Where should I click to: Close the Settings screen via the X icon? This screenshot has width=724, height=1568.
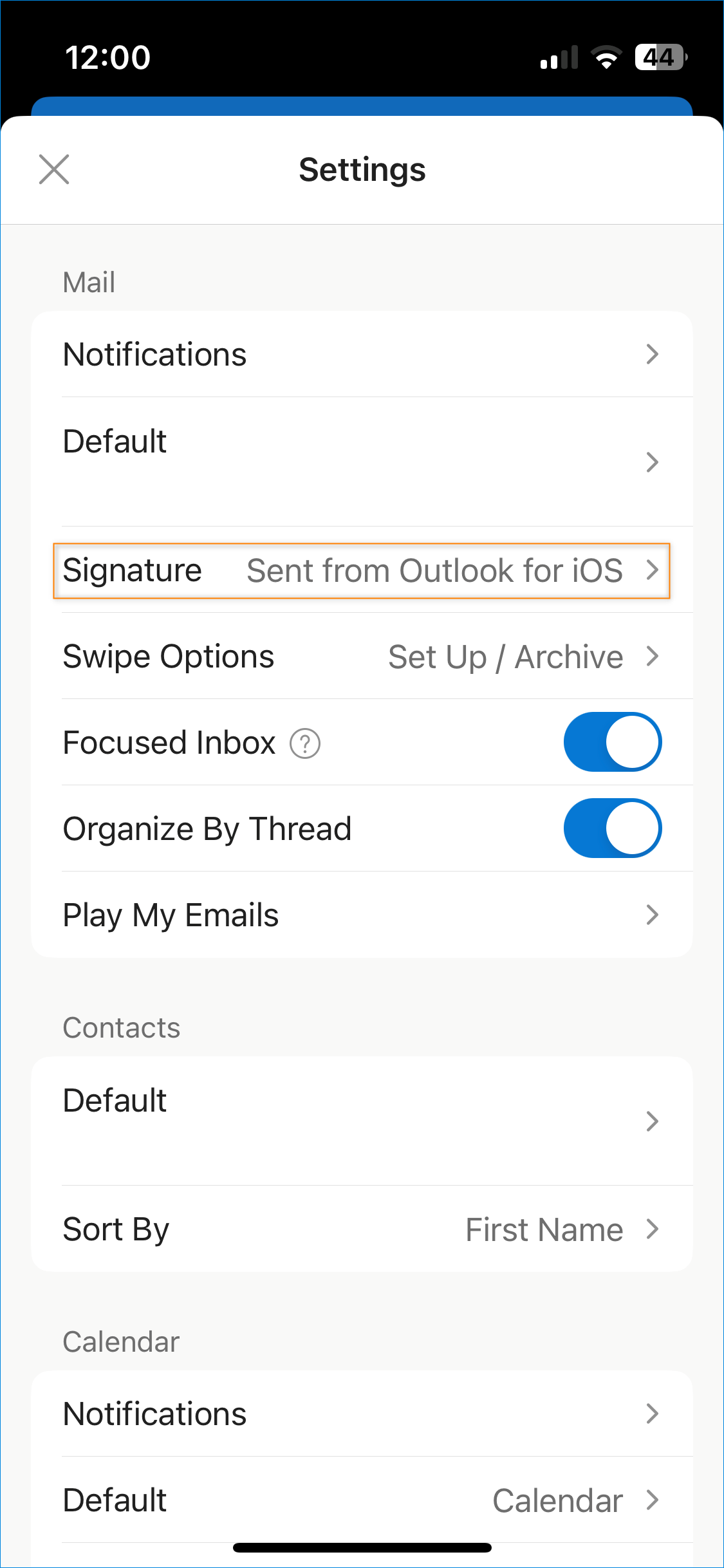click(54, 169)
